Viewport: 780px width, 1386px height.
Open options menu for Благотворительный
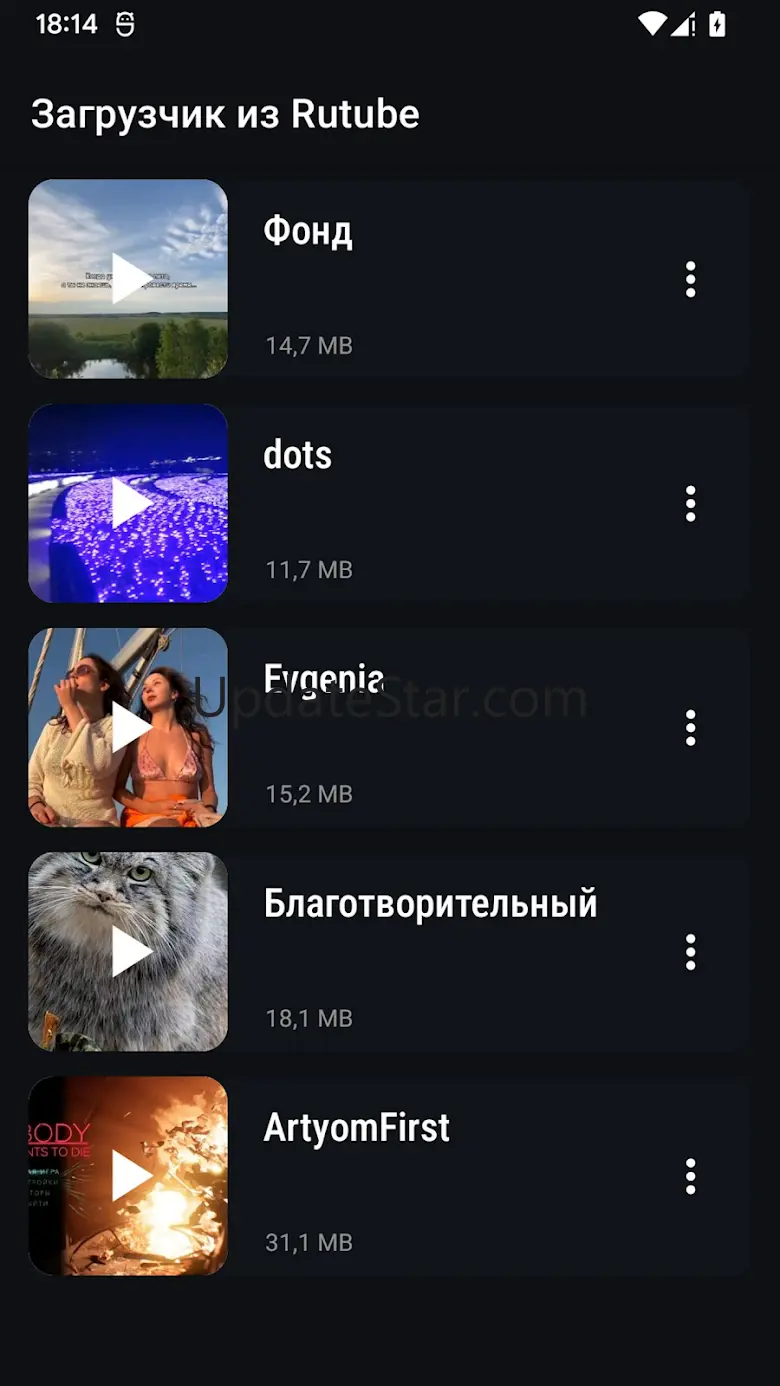[x=690, y=953]
